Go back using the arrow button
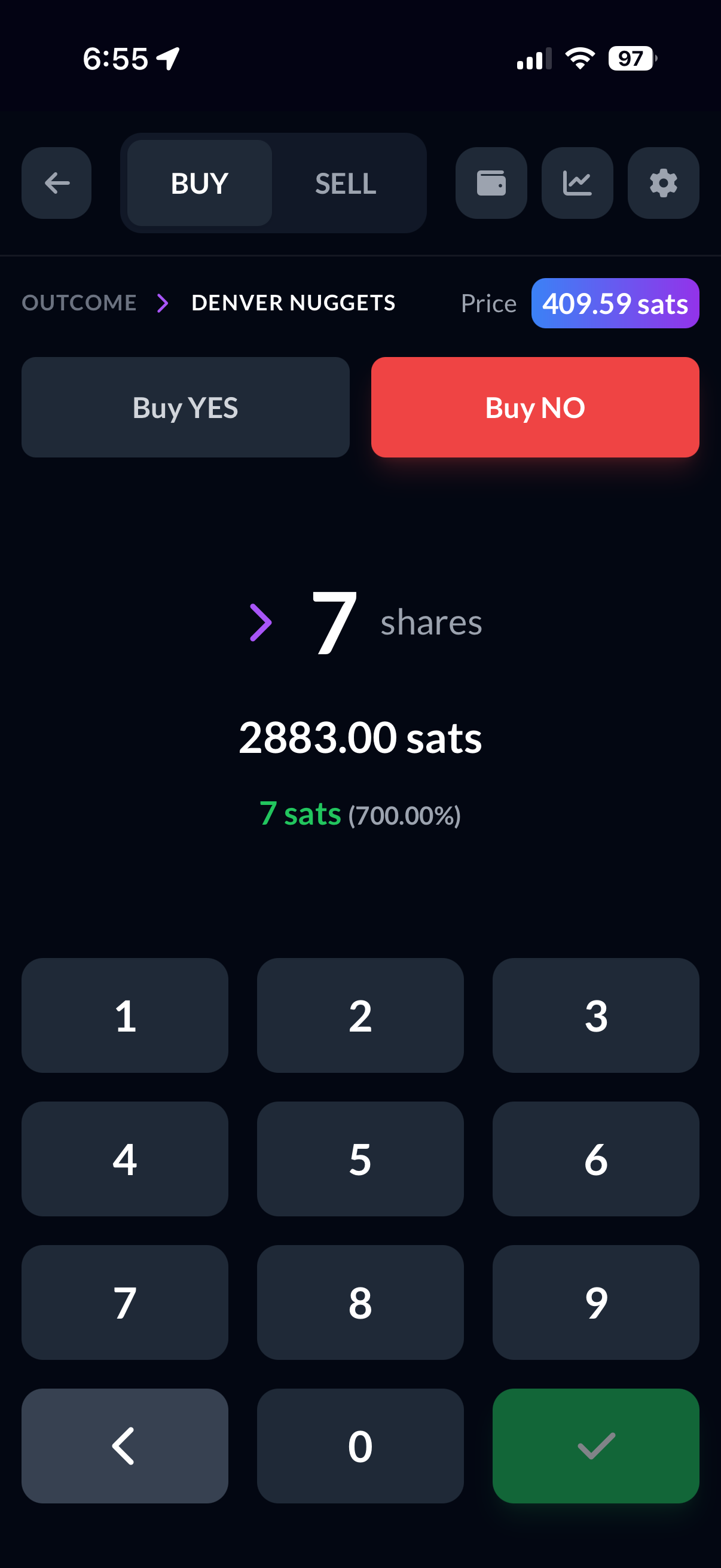The height and width of the screenshot is (1568, 721). click(x=57, y=182)
